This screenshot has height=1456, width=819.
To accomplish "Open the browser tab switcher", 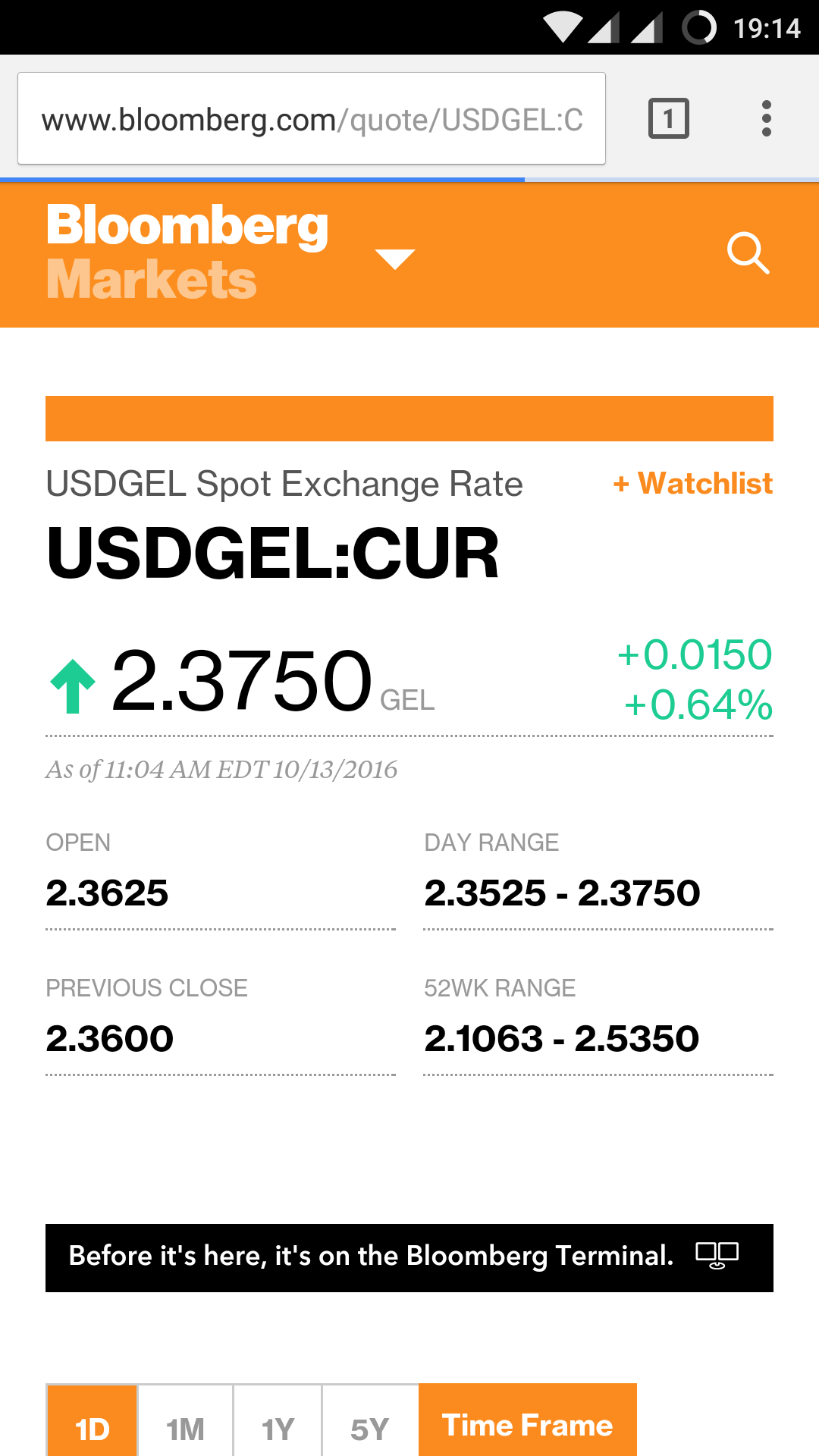I will (x=668, y=119).
